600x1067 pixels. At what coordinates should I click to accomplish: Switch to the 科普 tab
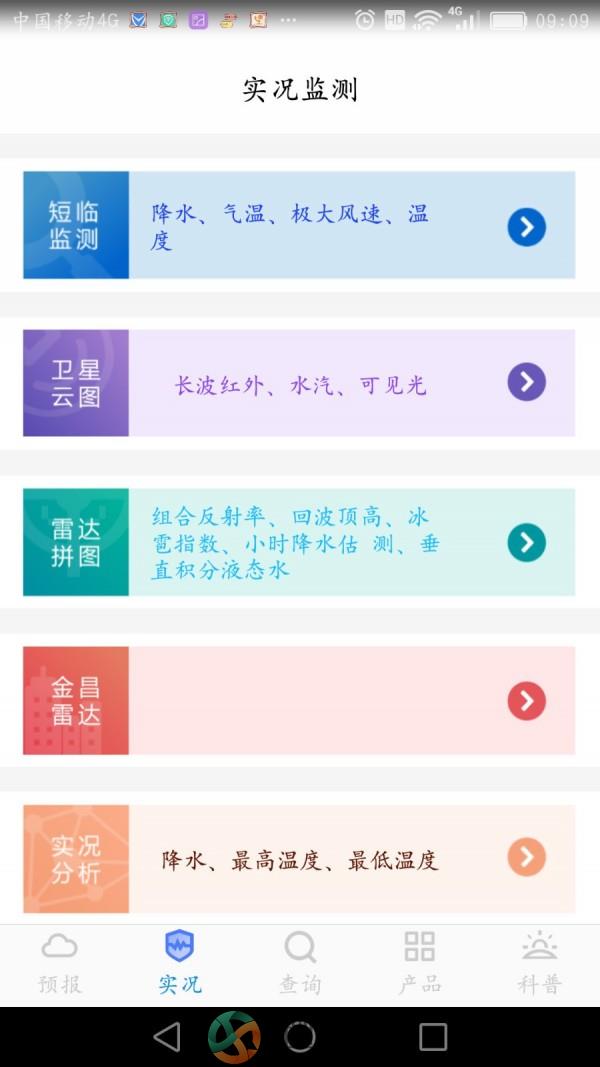click(539, 964)
